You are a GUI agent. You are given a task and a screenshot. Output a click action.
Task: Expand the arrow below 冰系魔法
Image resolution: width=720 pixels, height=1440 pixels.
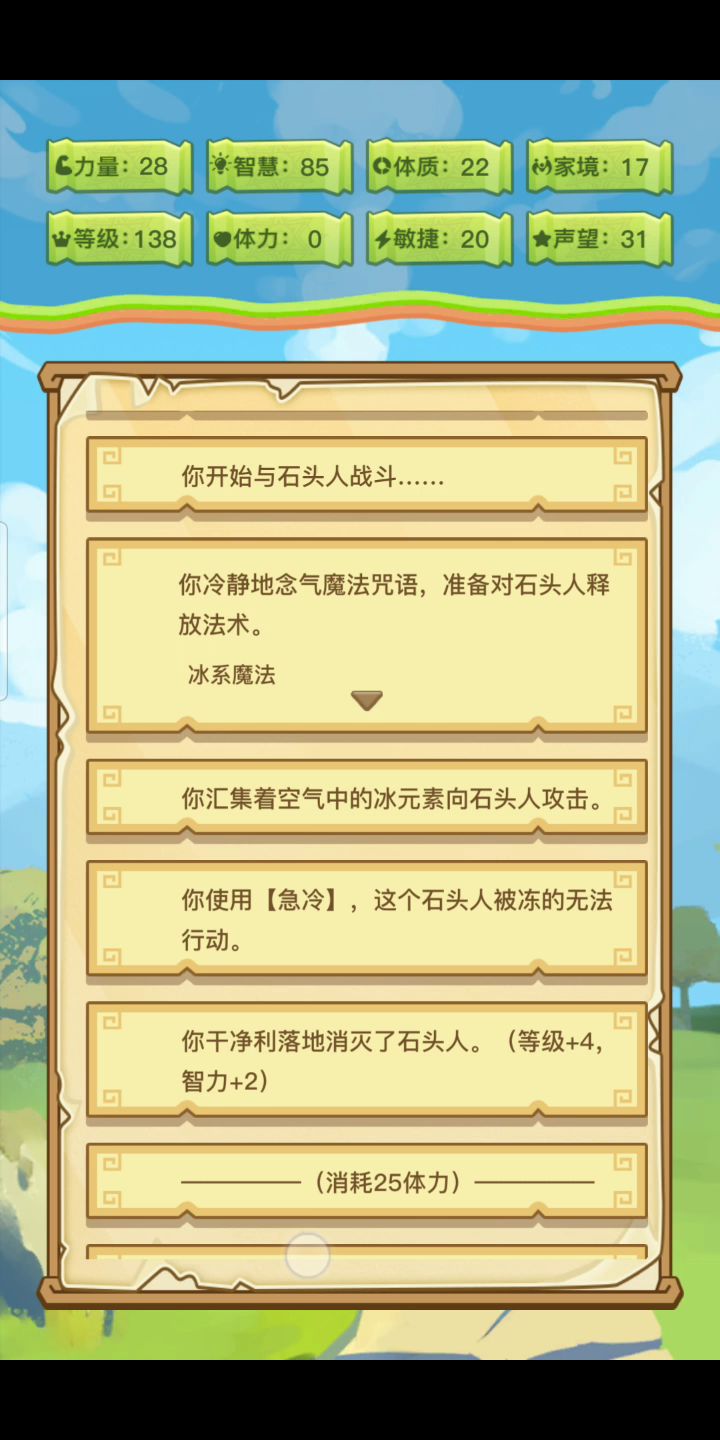tap(367, 700)
